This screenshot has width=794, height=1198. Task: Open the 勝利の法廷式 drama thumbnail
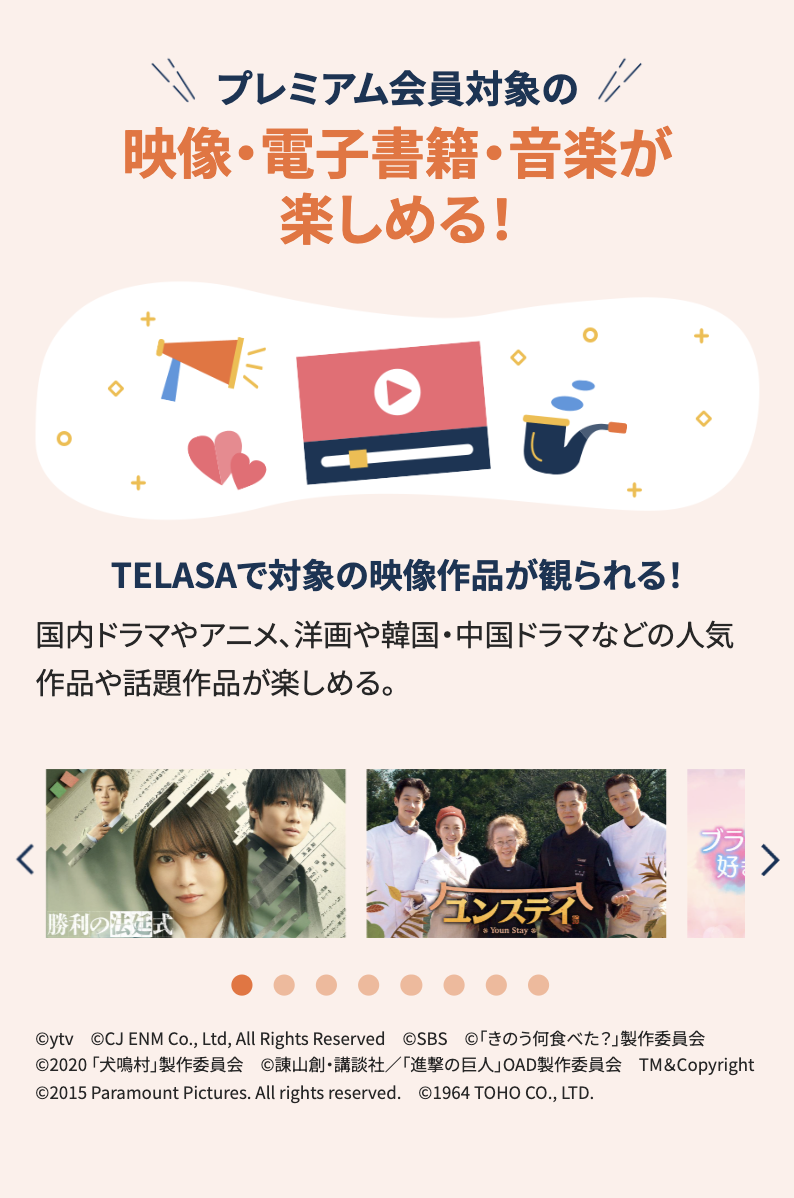[196, 853]
